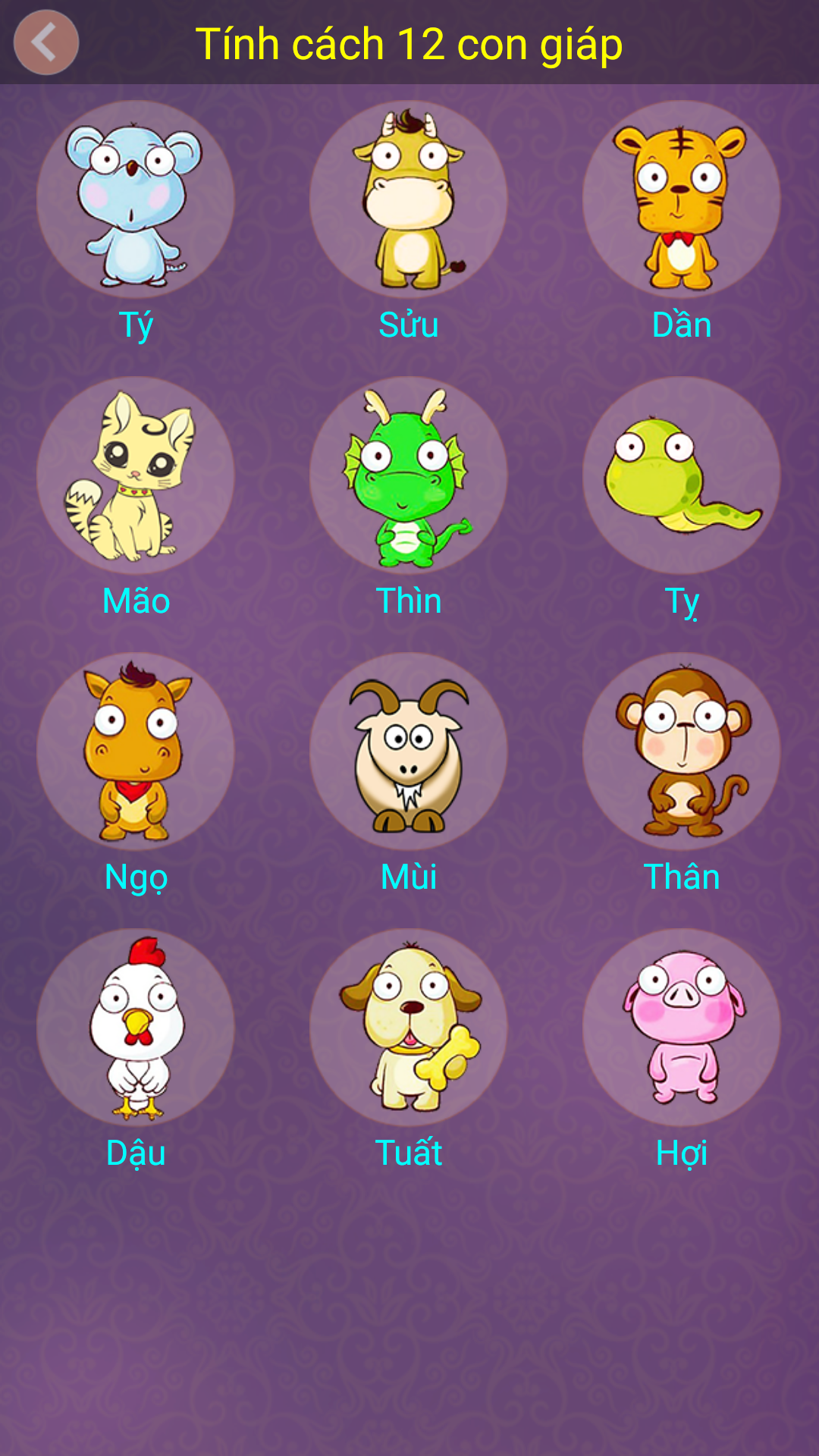Screen dimensions: 819x1456
Task: Select the Ngọ horse zodiac
Action: pyautogui.click(x=136, y=752)
